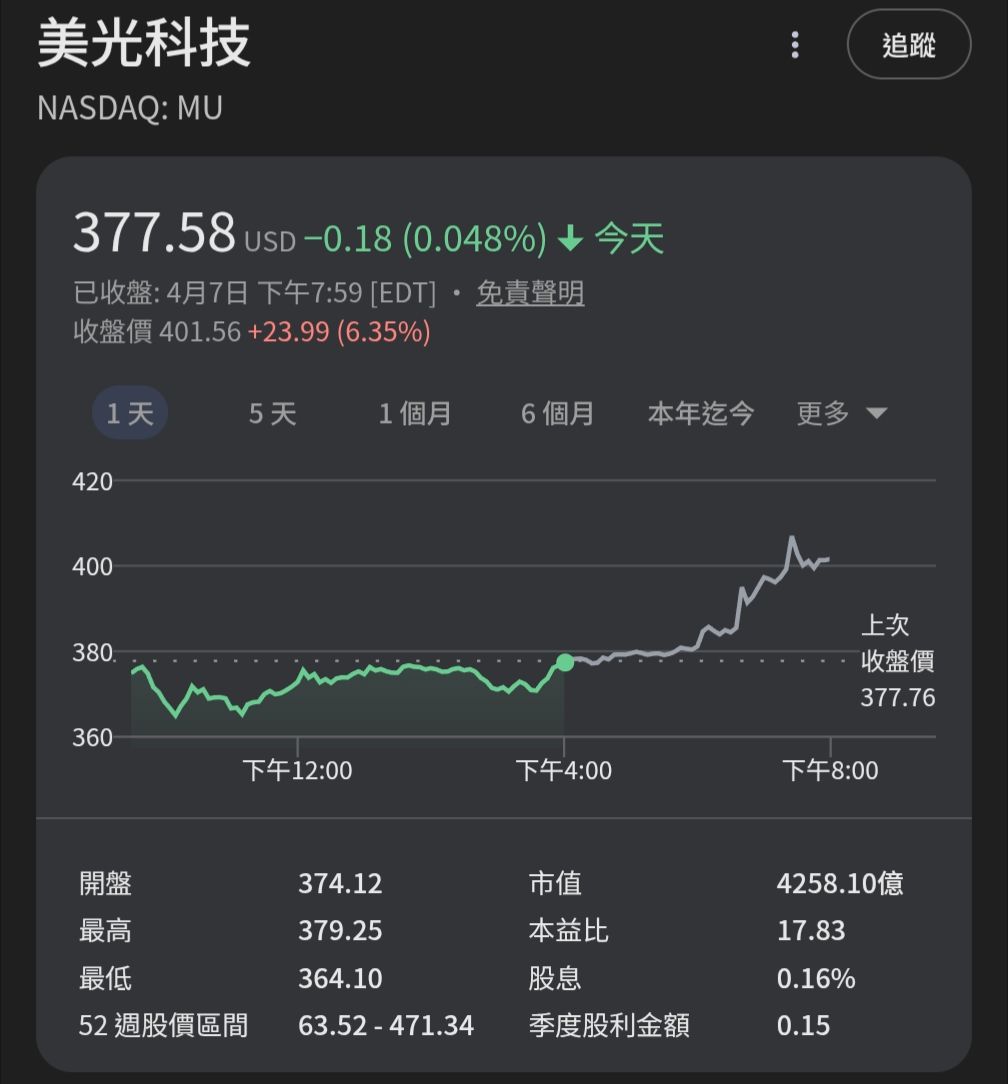The width and height of the screenshot is (1008, 1084).
Task: Open the 免責聲明 disclaimer link
Action: pos(530,293)
